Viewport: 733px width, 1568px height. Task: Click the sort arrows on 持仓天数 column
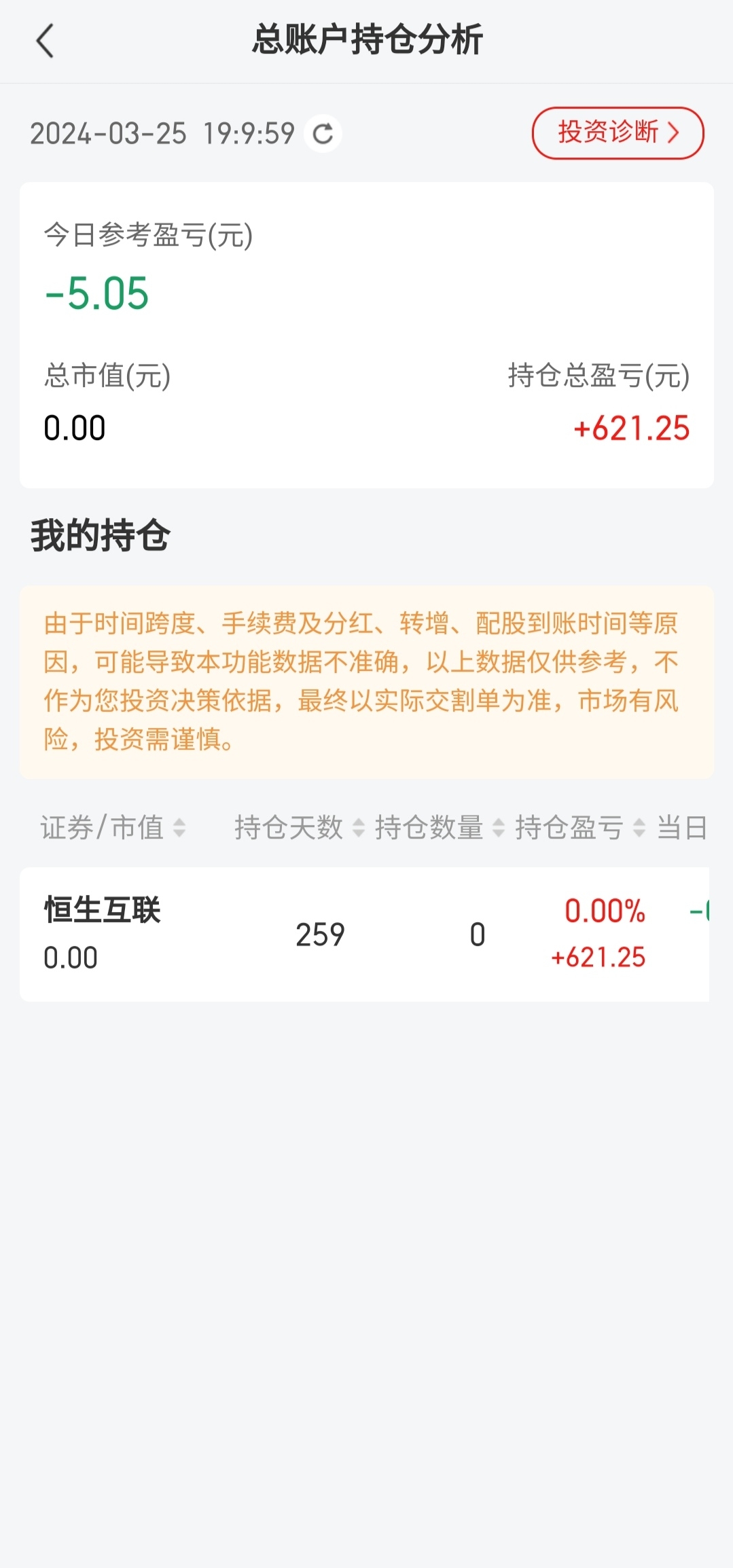(358, 829)
